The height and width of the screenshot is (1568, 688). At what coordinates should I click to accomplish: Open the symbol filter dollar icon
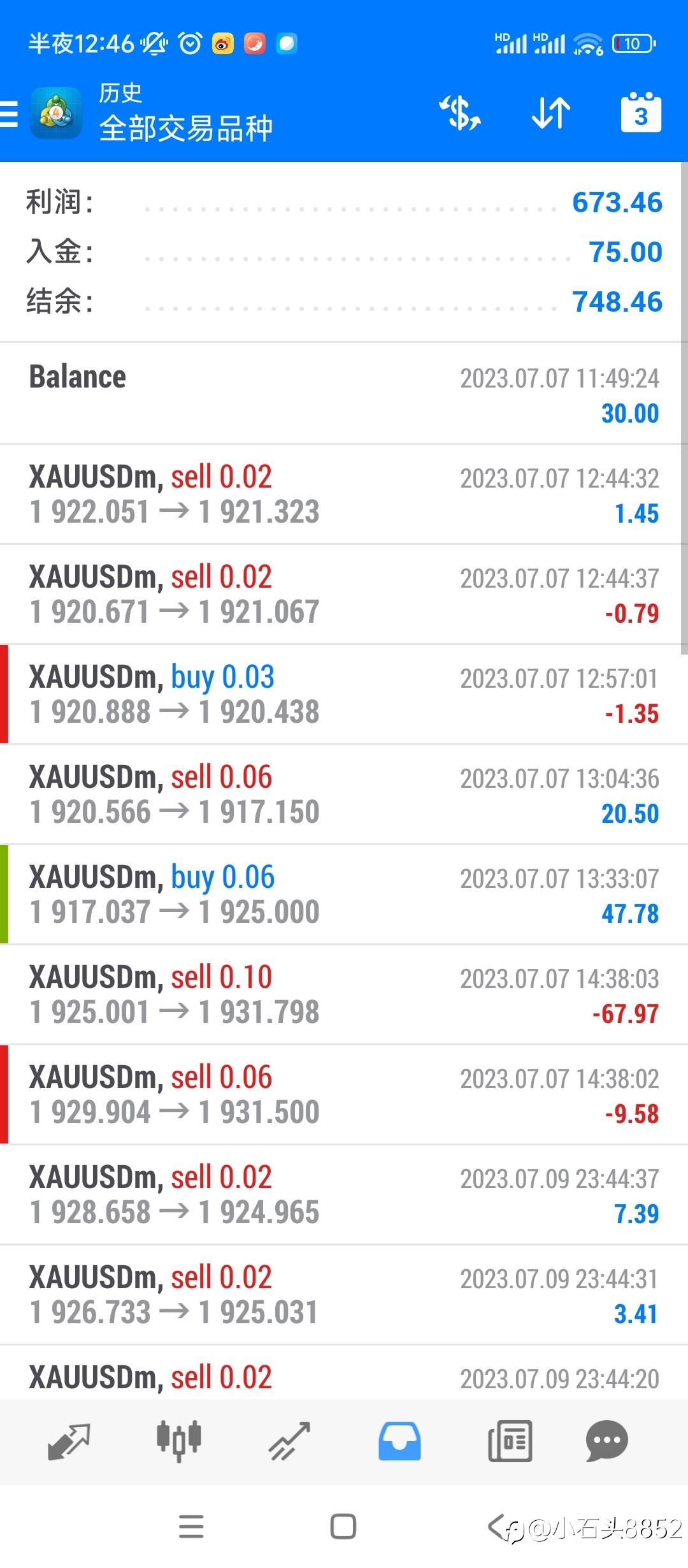[460, 113]
